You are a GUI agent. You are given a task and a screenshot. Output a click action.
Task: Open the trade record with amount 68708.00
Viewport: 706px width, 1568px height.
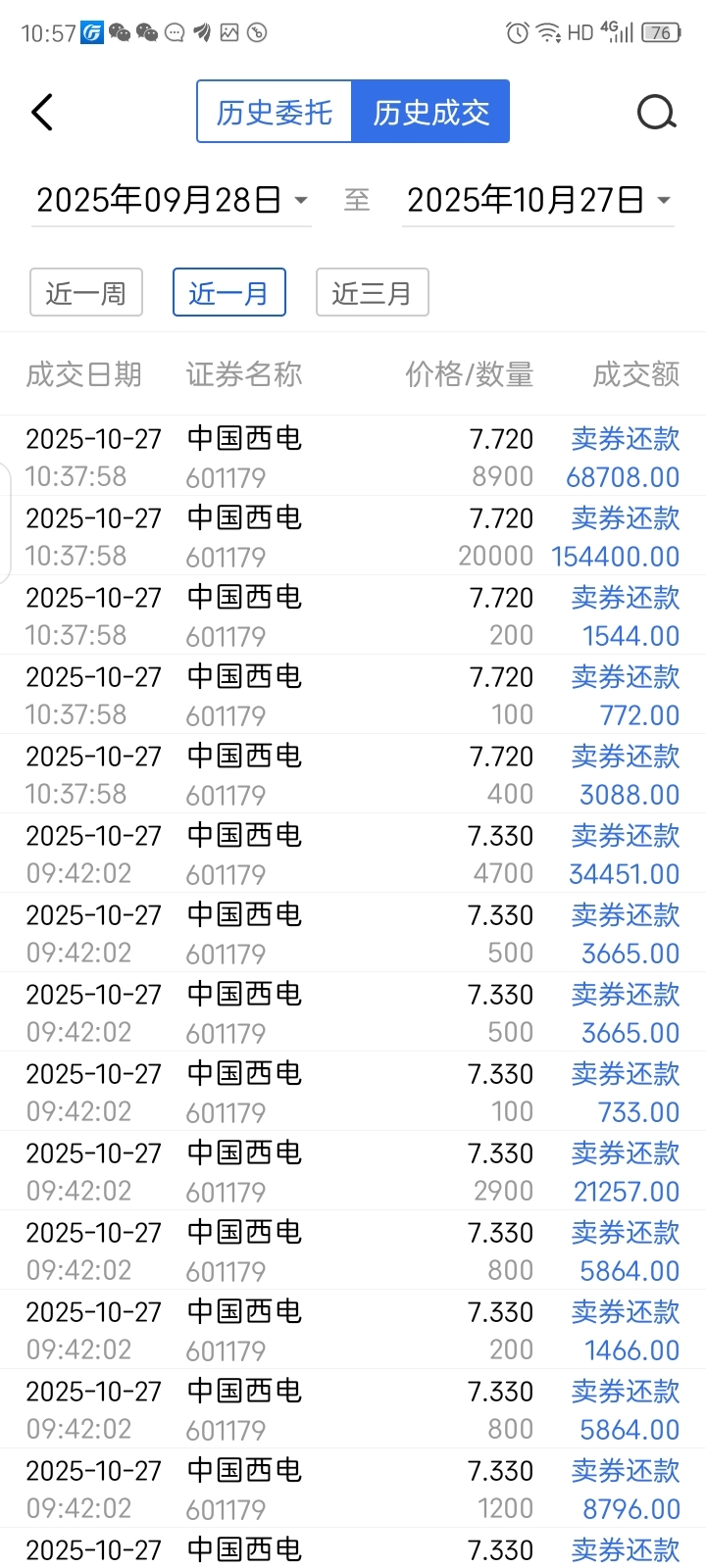353,457
